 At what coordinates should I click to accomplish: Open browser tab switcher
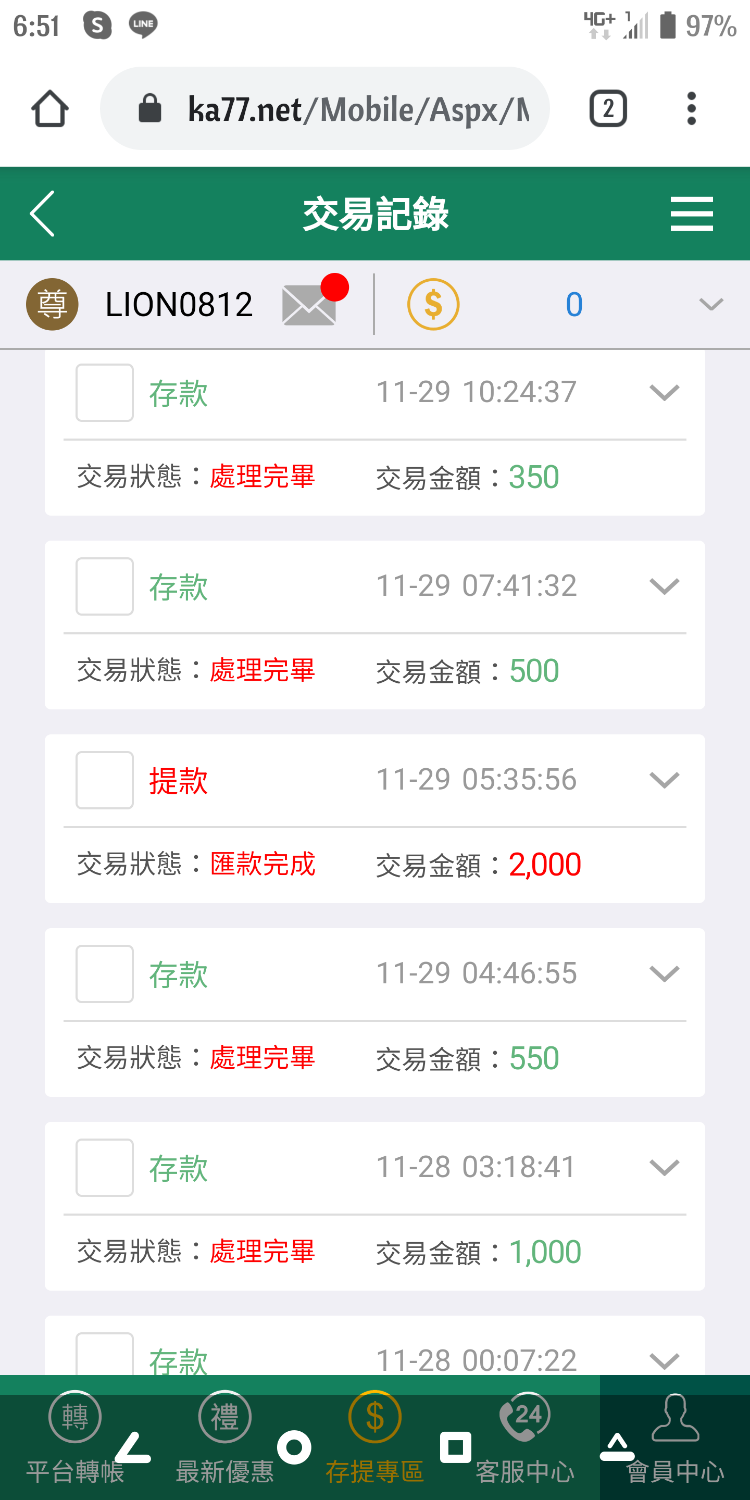(608, 108)
